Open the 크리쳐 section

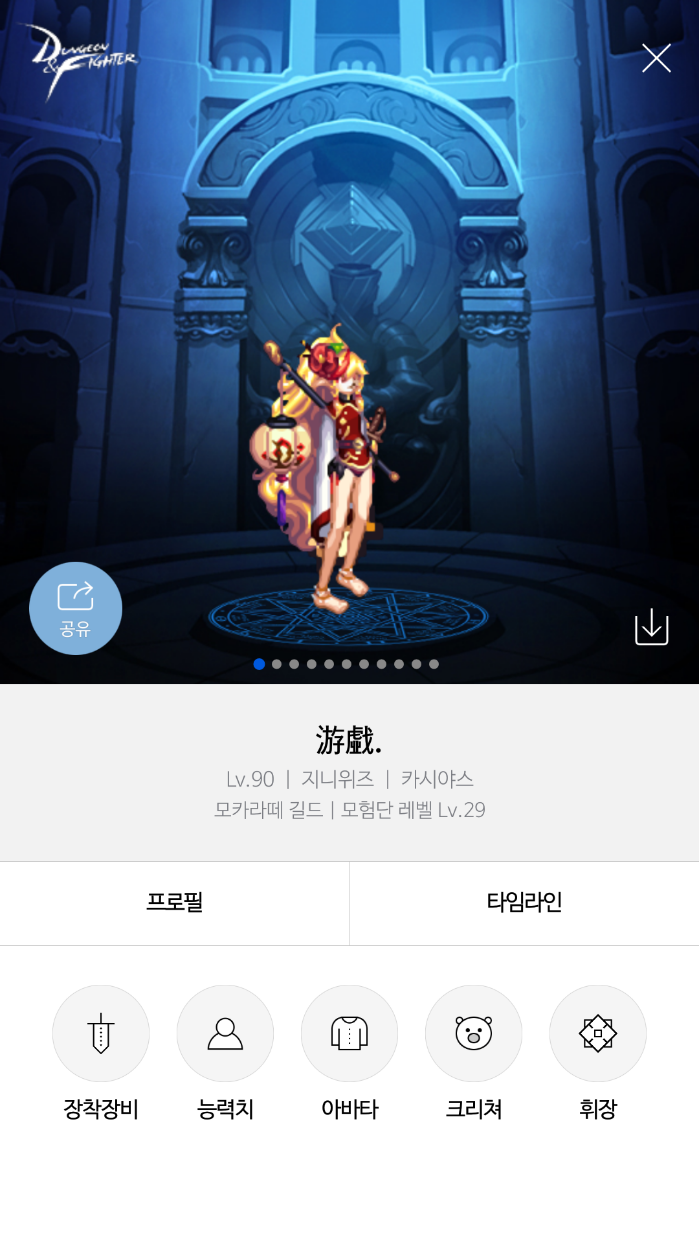click(474, 1034)
